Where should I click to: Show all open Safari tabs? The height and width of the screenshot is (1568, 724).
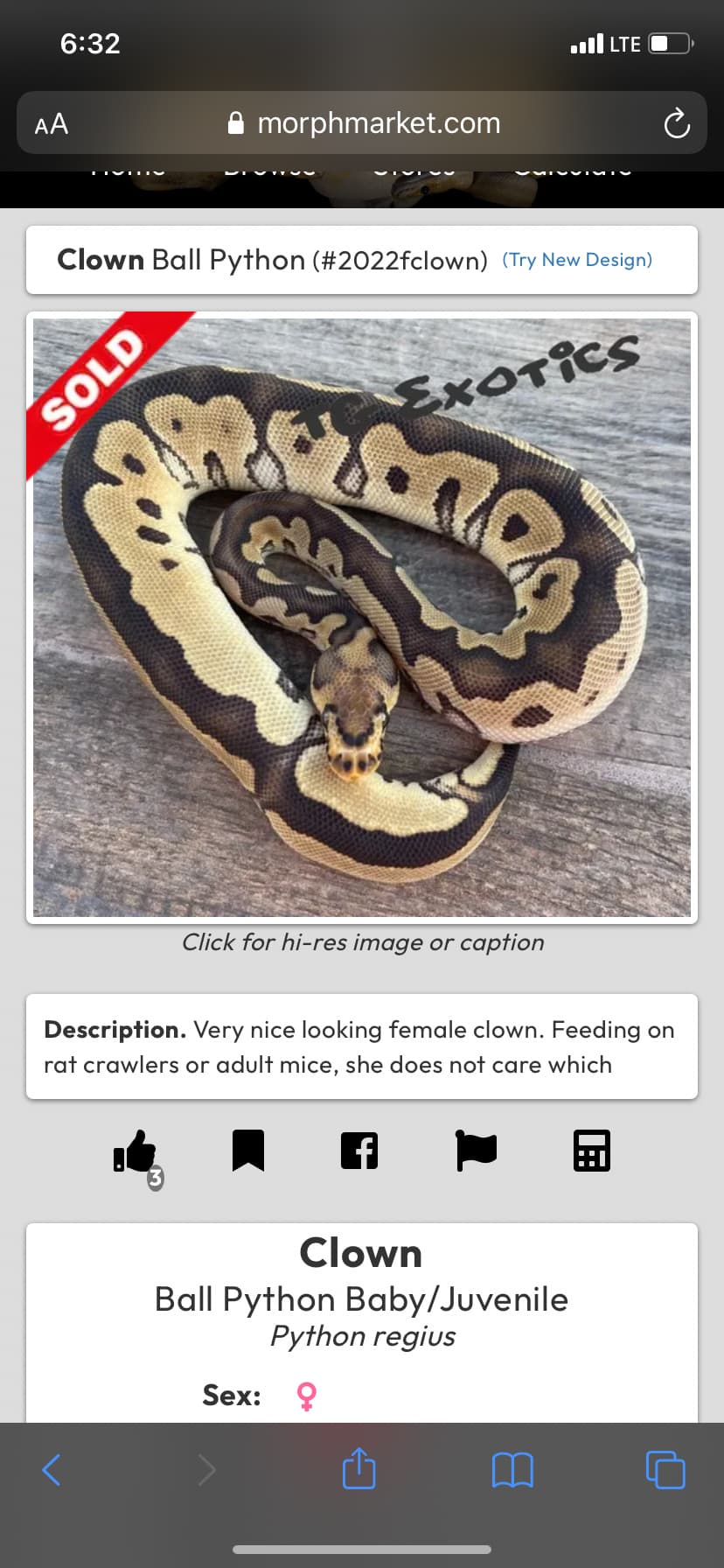pos(665,1470)
